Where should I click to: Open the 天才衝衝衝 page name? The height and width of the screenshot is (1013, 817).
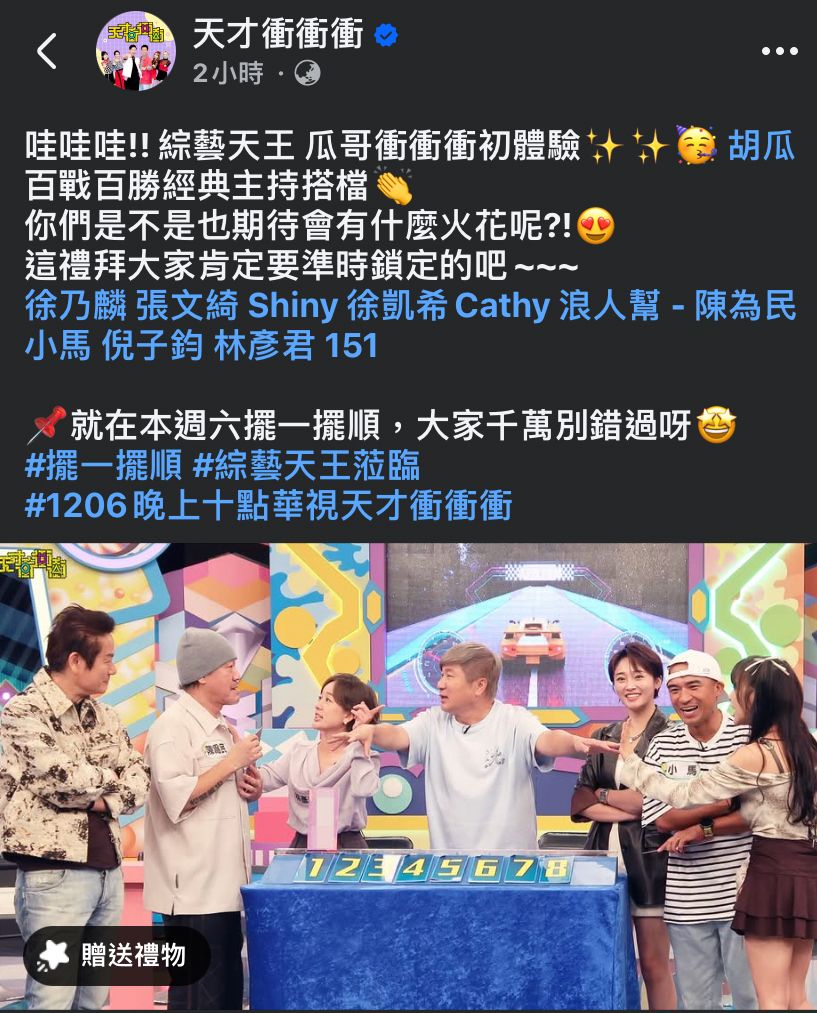click(277, 35)
